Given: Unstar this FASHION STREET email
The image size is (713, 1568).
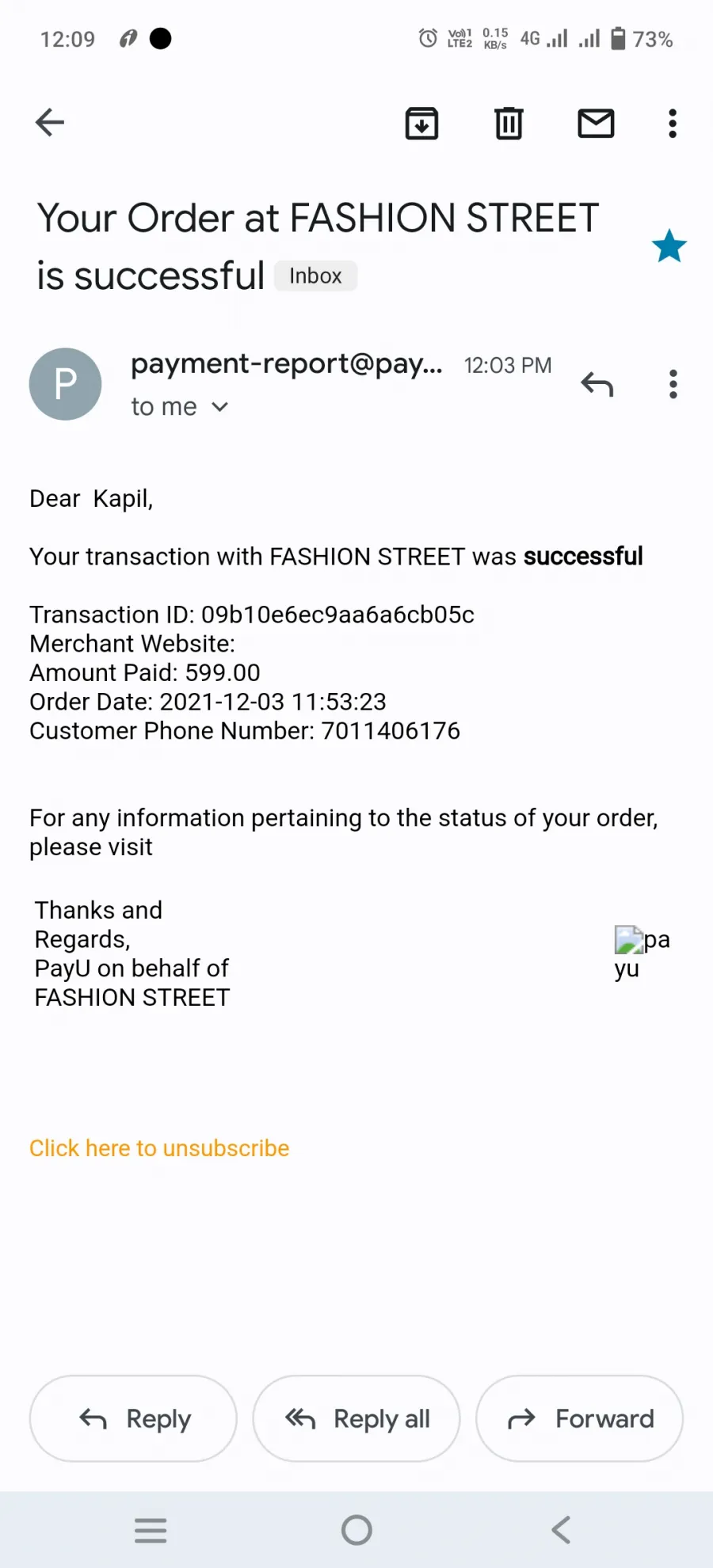Looking at the screenshot, I should coord(669,246).
